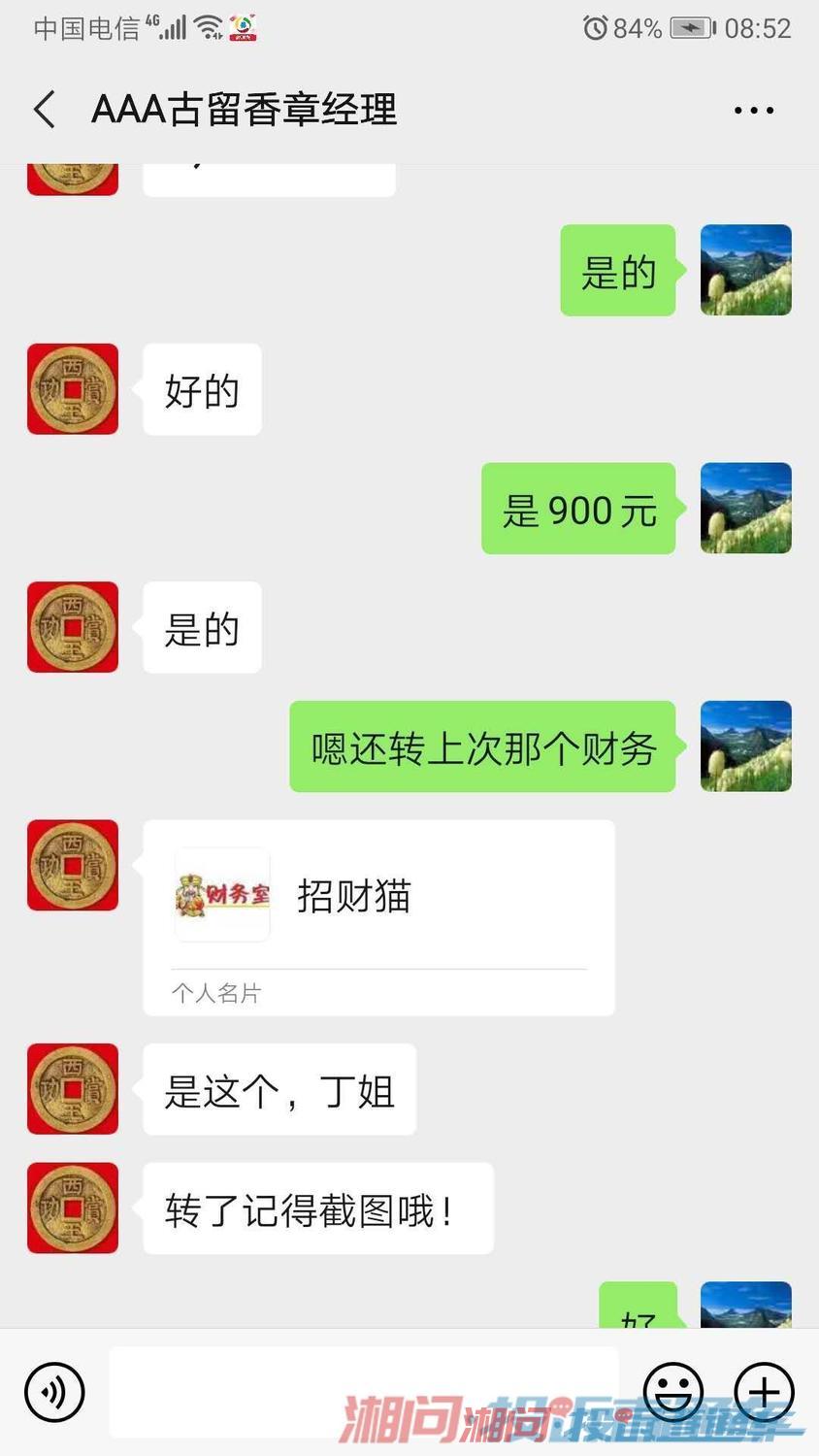Switch to voice message input
This screenshot has width=819, height=1456.
pos(54,1392)
